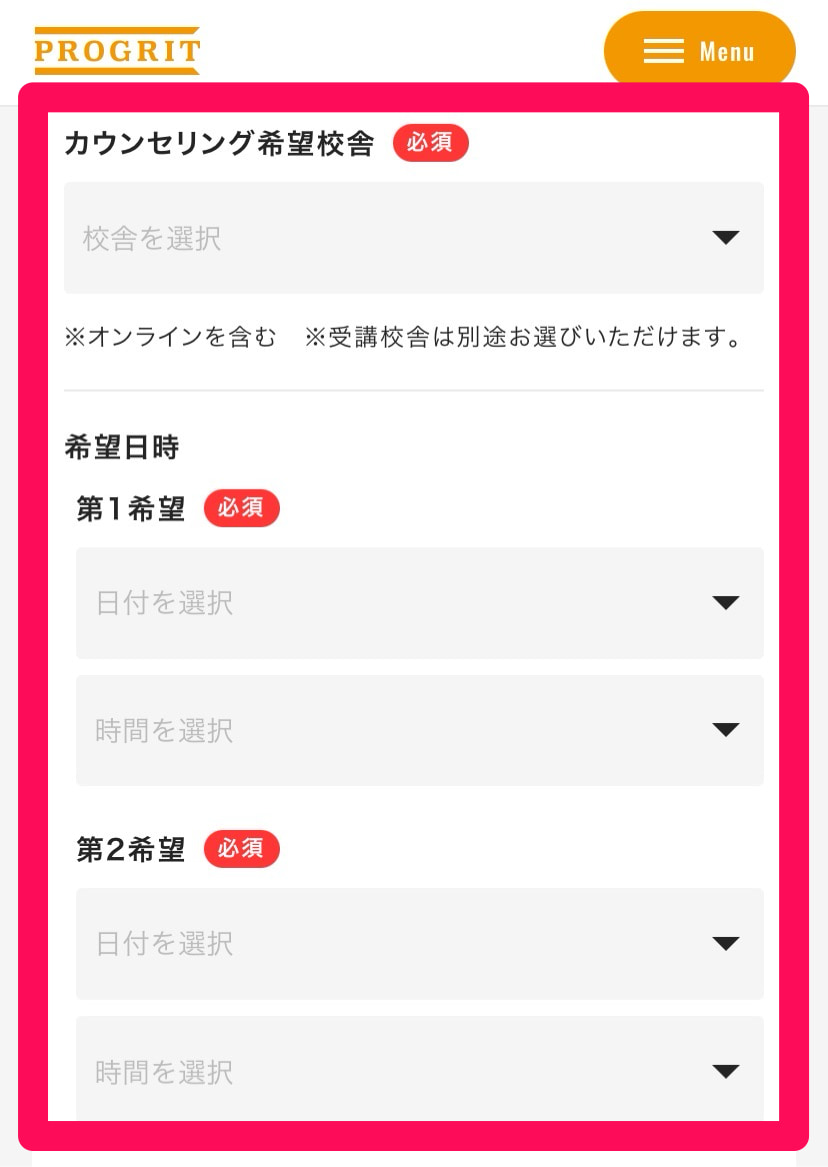Image resolution: width=828 pixels, height=1167 pixels.
Task: Click the 第2希望 label
Action: (130, 848)
